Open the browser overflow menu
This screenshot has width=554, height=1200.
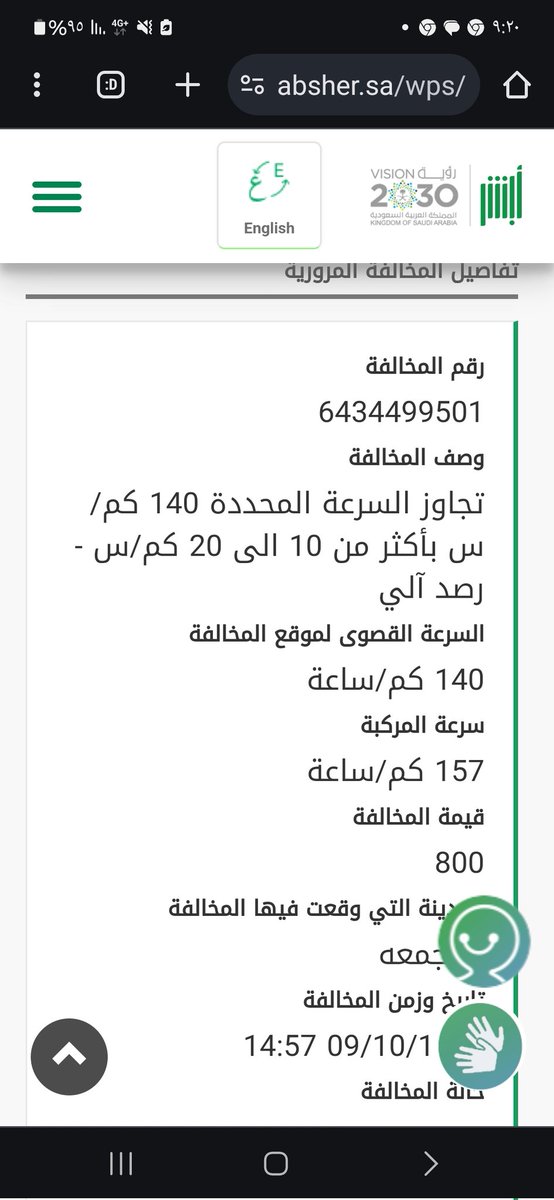(37, 86)
